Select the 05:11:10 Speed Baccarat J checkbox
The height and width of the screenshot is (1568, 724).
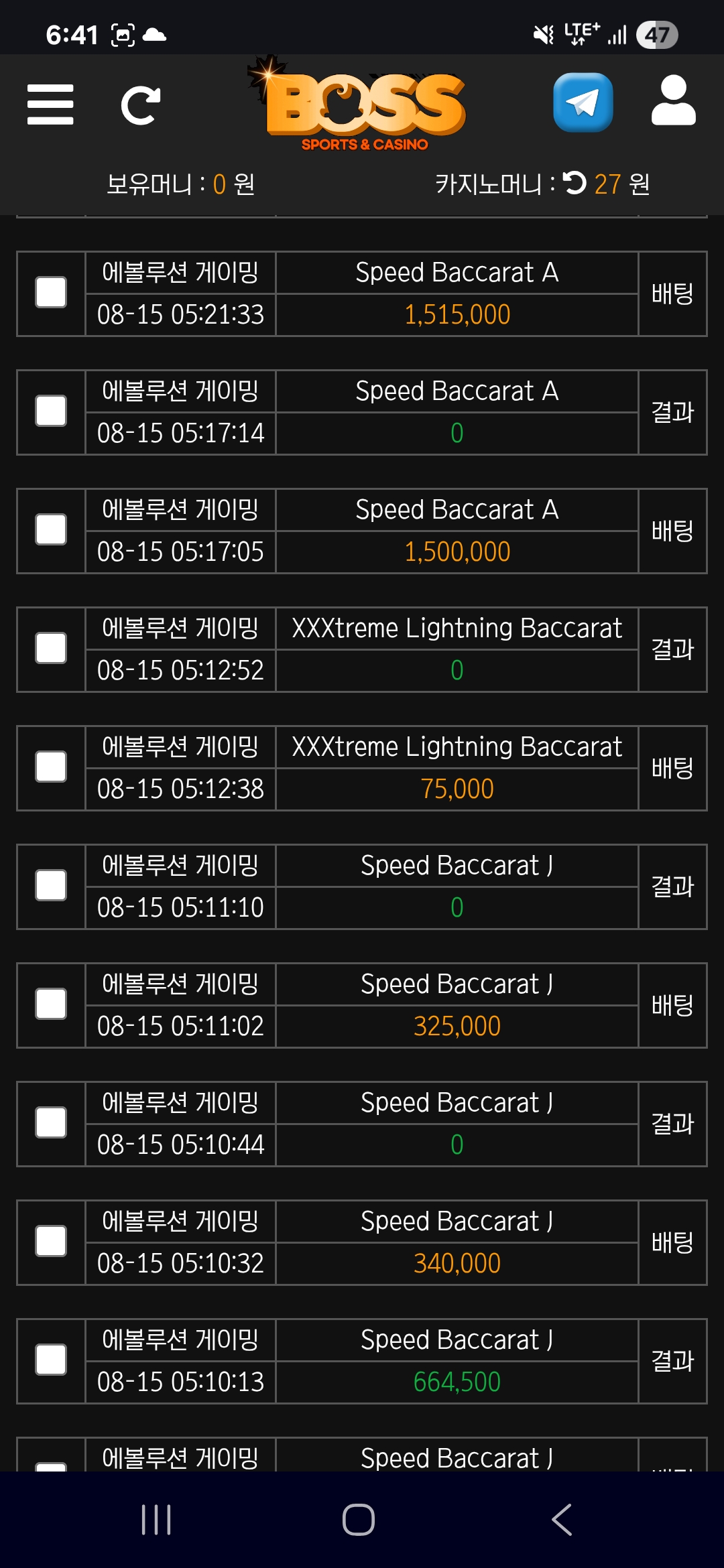pyautogui.click(x=51, y=886)
